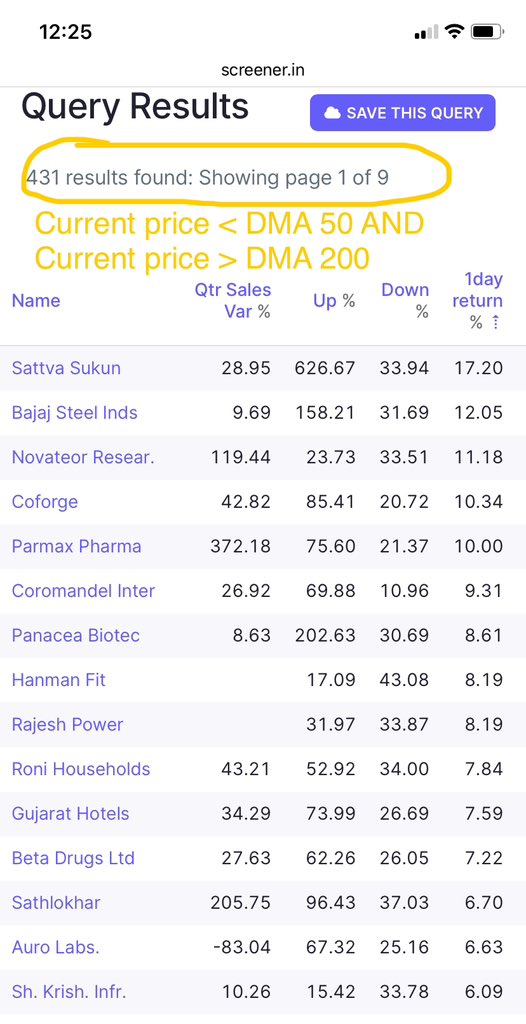Screen dimensions: 526x1024
Task: Open Auro Labs. company page
Action: 56,947
